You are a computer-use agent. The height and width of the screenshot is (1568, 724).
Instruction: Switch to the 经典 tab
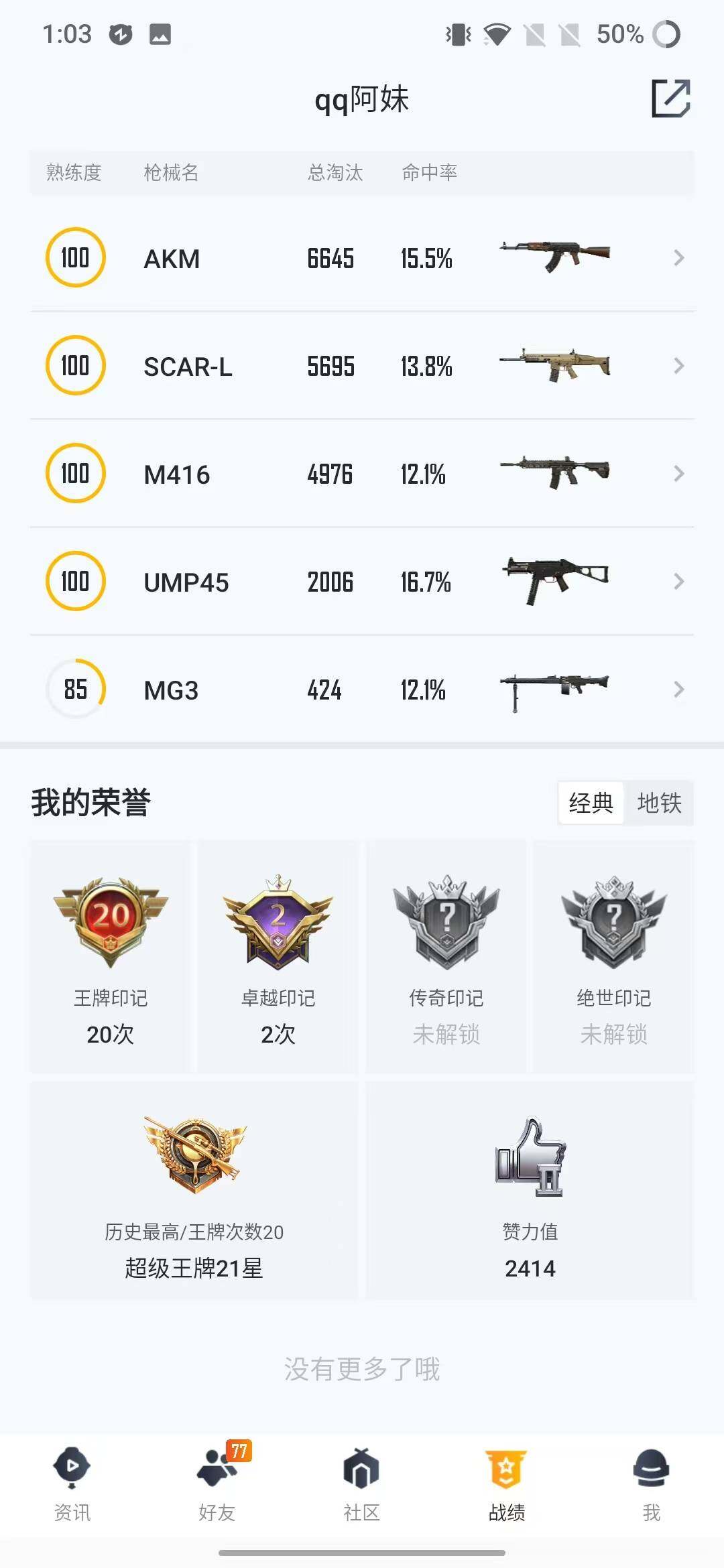point(591,803)
